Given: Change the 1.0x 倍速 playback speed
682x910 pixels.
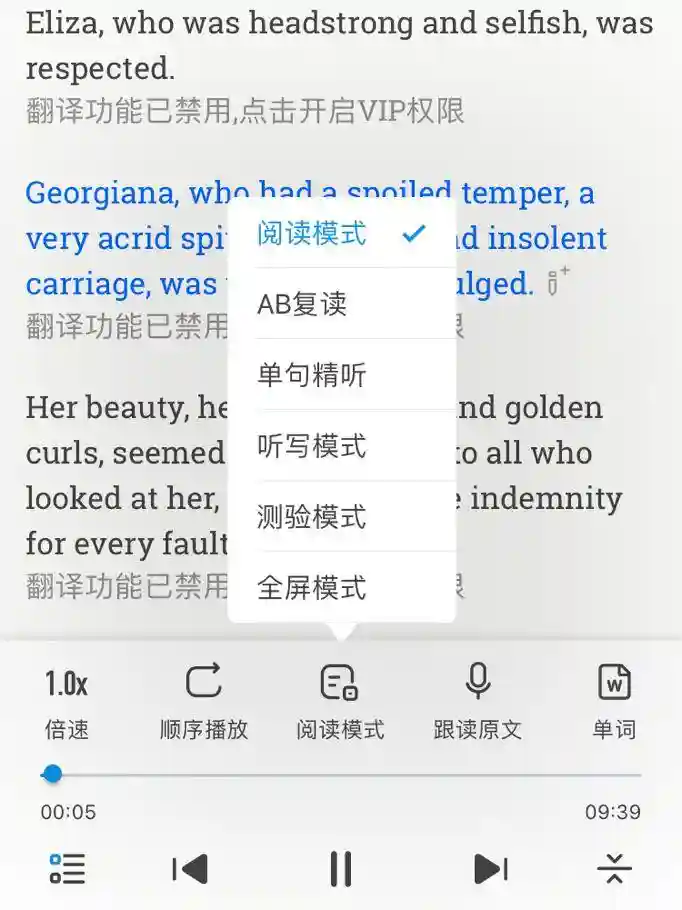Looking at the screenshot, I should point(66,703).
